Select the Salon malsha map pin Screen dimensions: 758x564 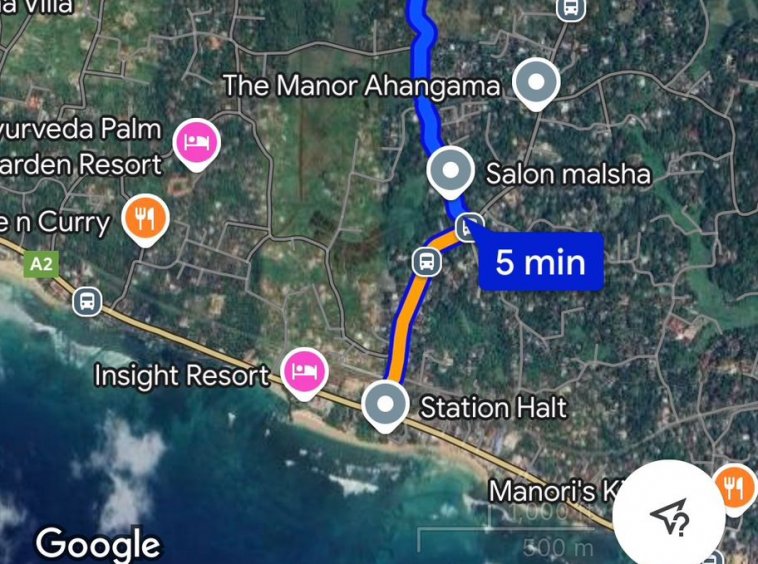pos(451,171)
